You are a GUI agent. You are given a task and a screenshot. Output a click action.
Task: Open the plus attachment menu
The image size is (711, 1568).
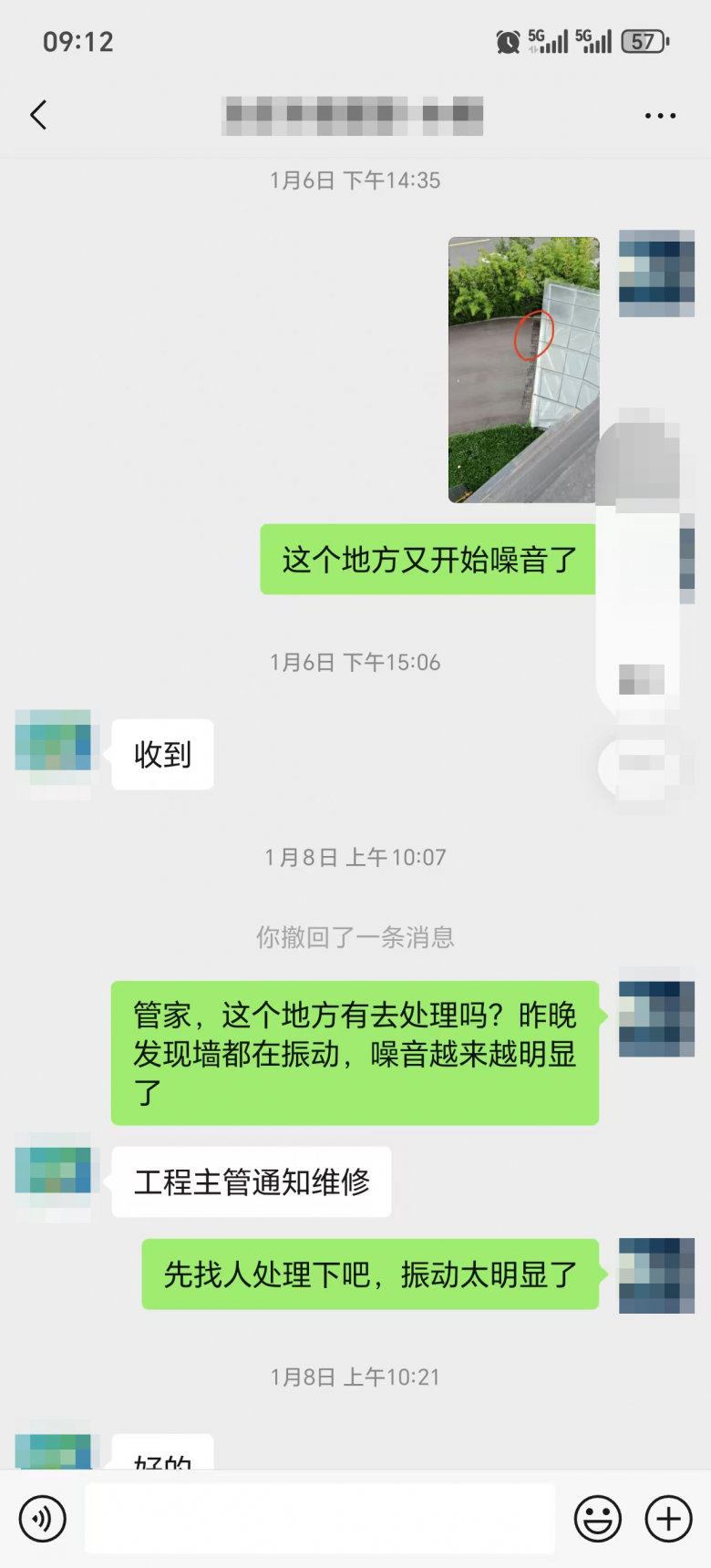click(x=668, y=1519)
